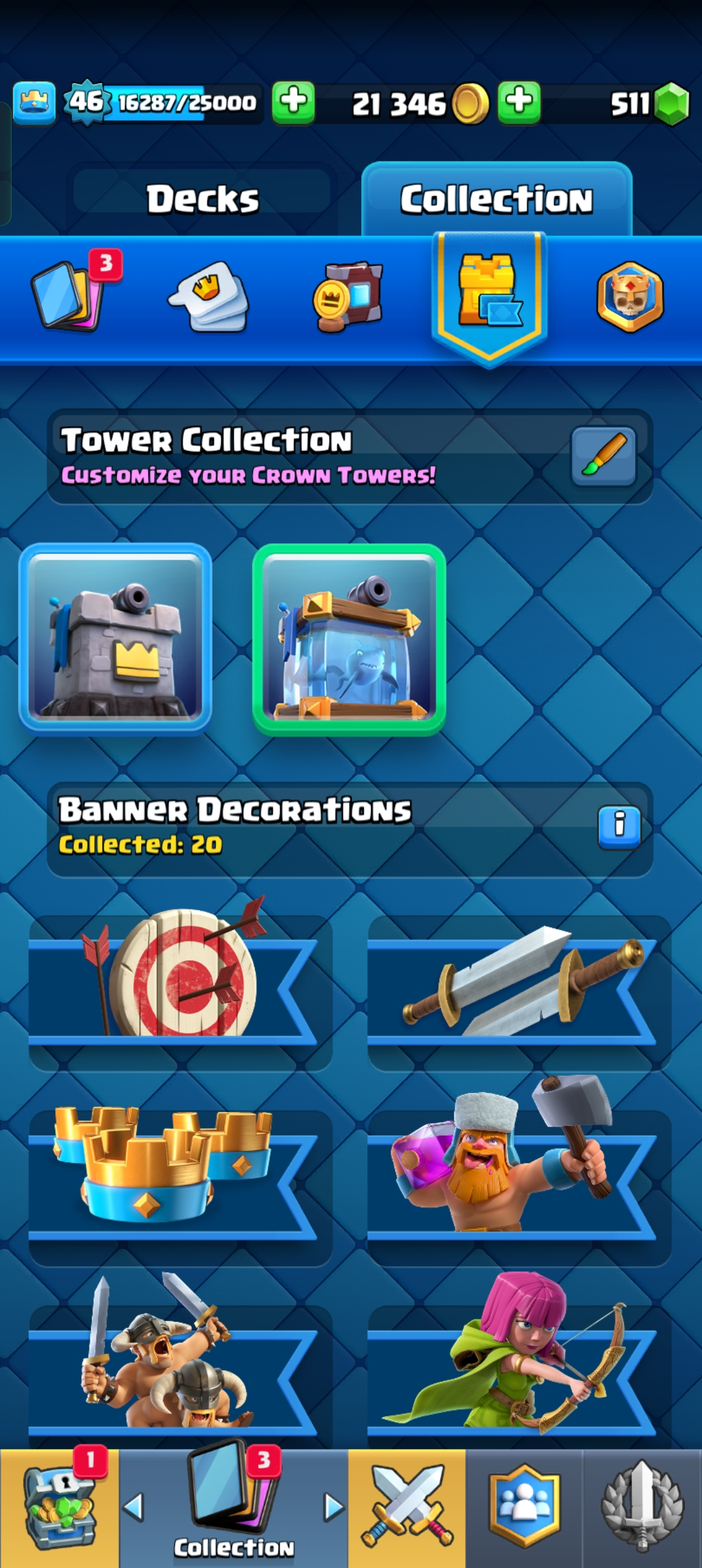Open the card book and token section
702x1568 pixels.
coord(348,297)
